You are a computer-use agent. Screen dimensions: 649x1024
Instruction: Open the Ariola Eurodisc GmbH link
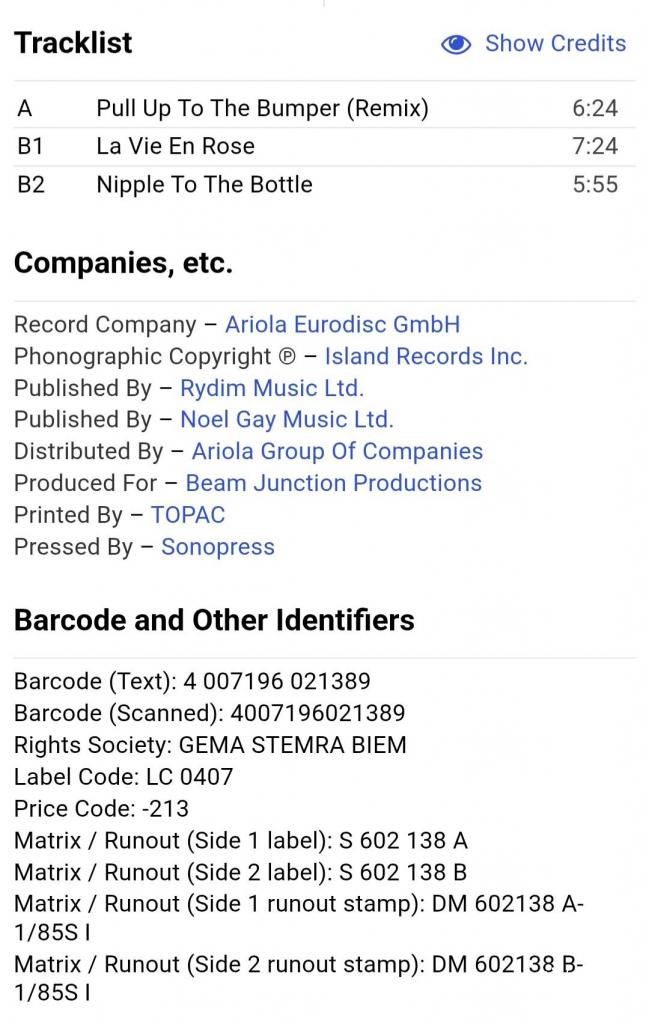[x=342, y=325]
